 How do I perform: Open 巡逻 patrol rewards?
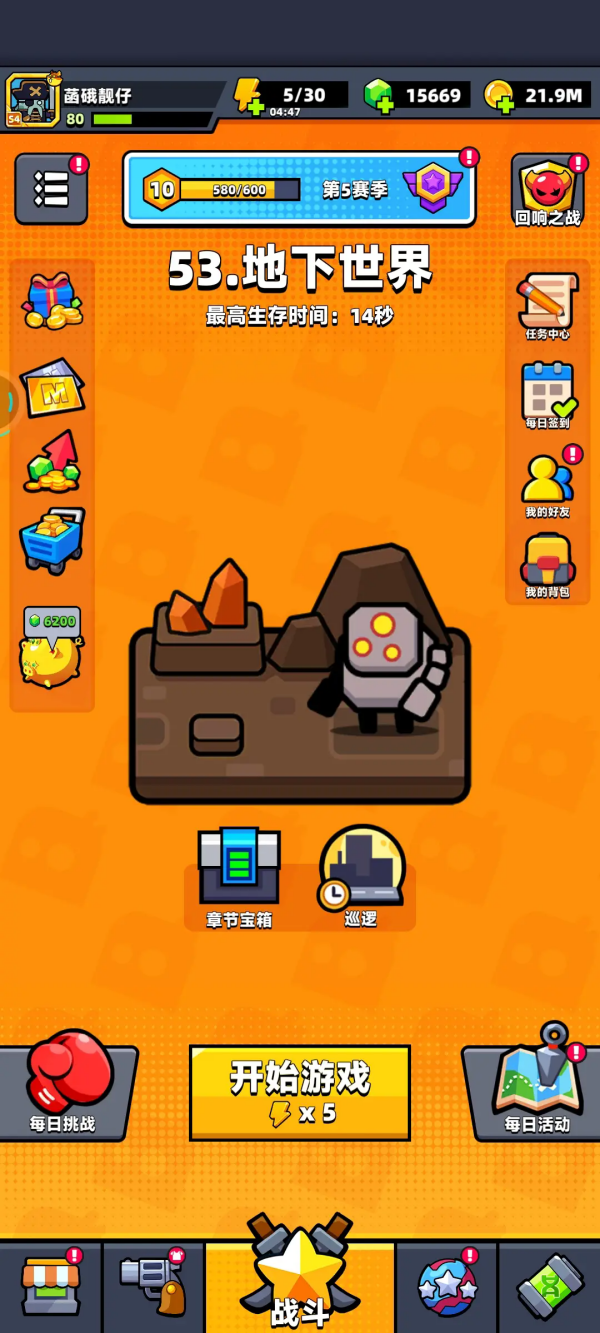pyautogui.click(x=361, y=873)
